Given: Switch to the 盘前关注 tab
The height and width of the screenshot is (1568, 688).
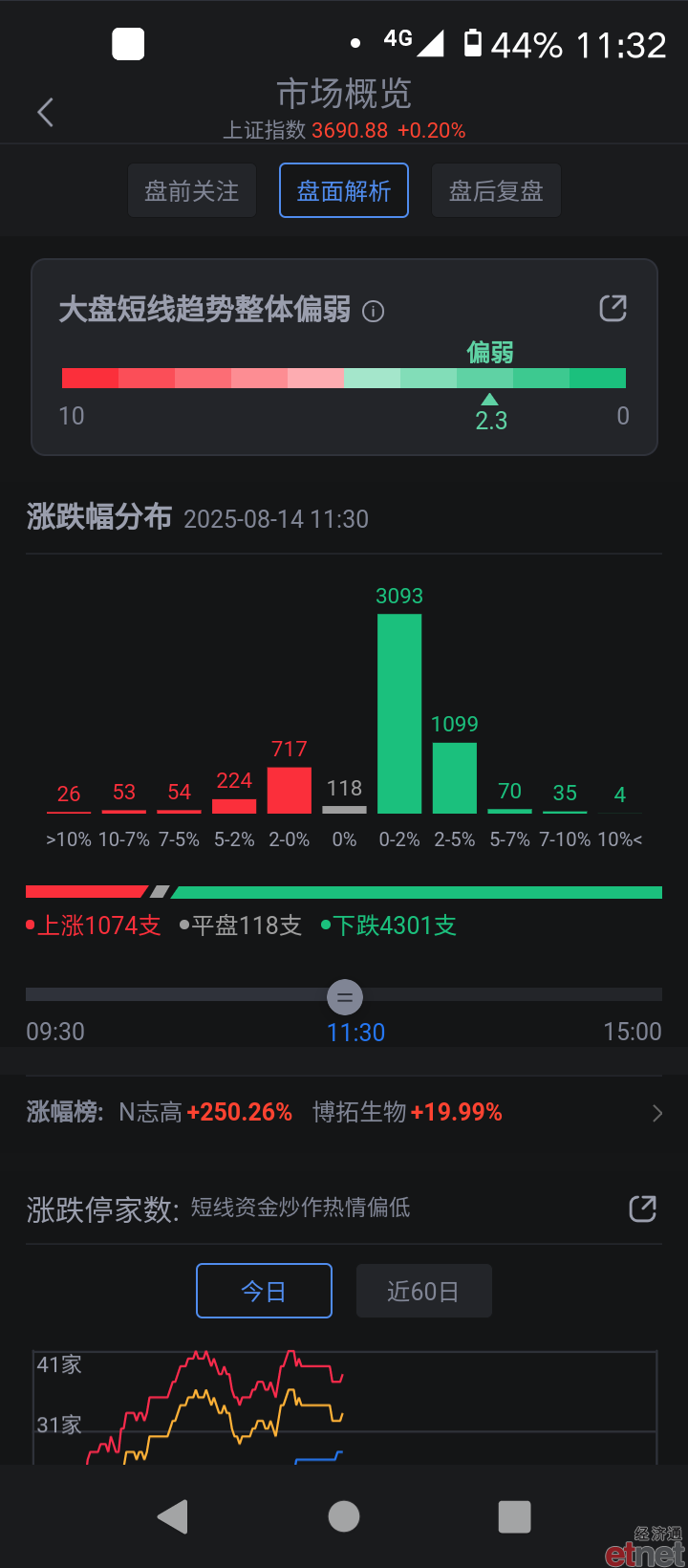Looking at the screenshot, I should [x=192, y=191].
